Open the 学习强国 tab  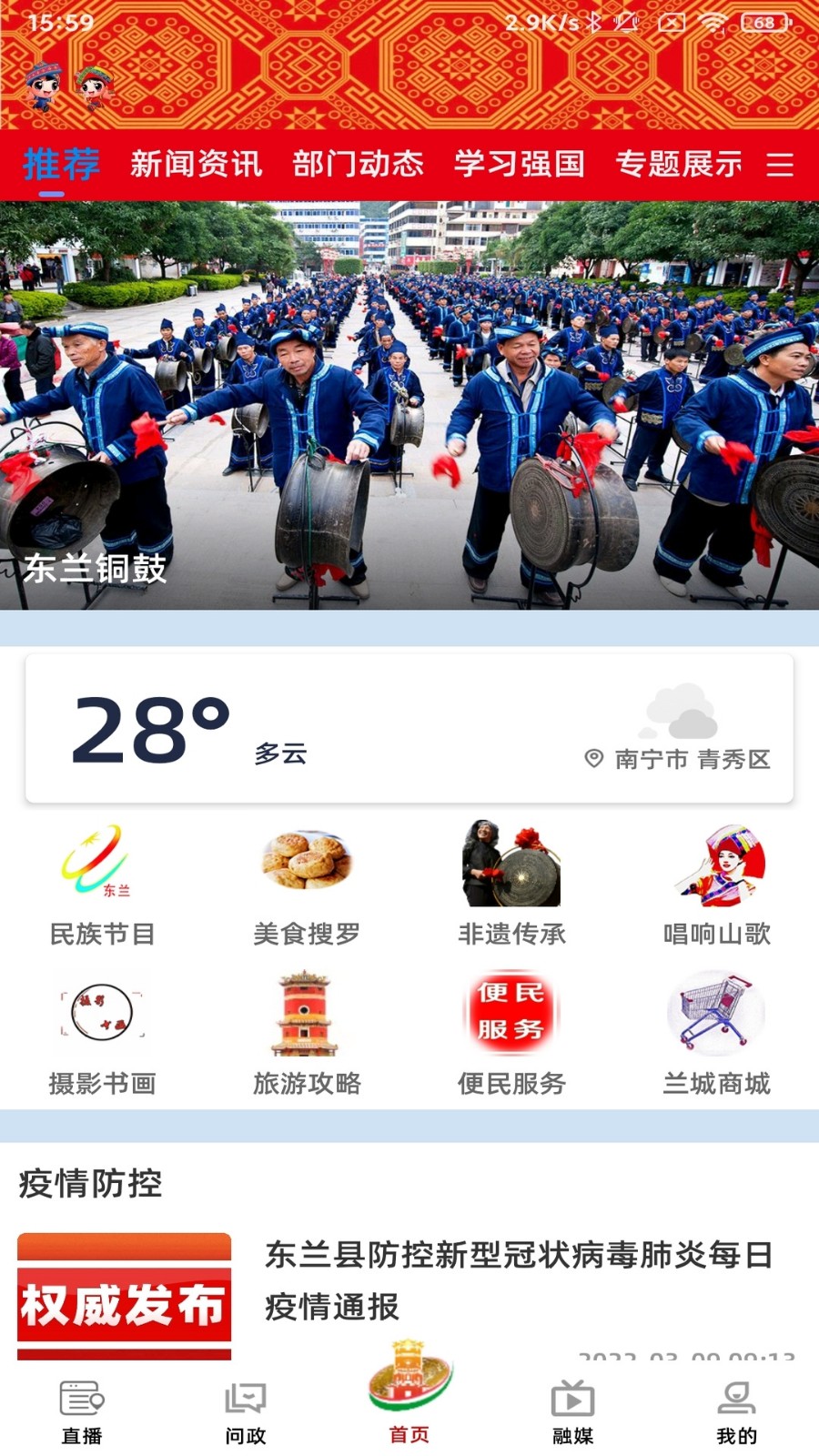(521, 164)
